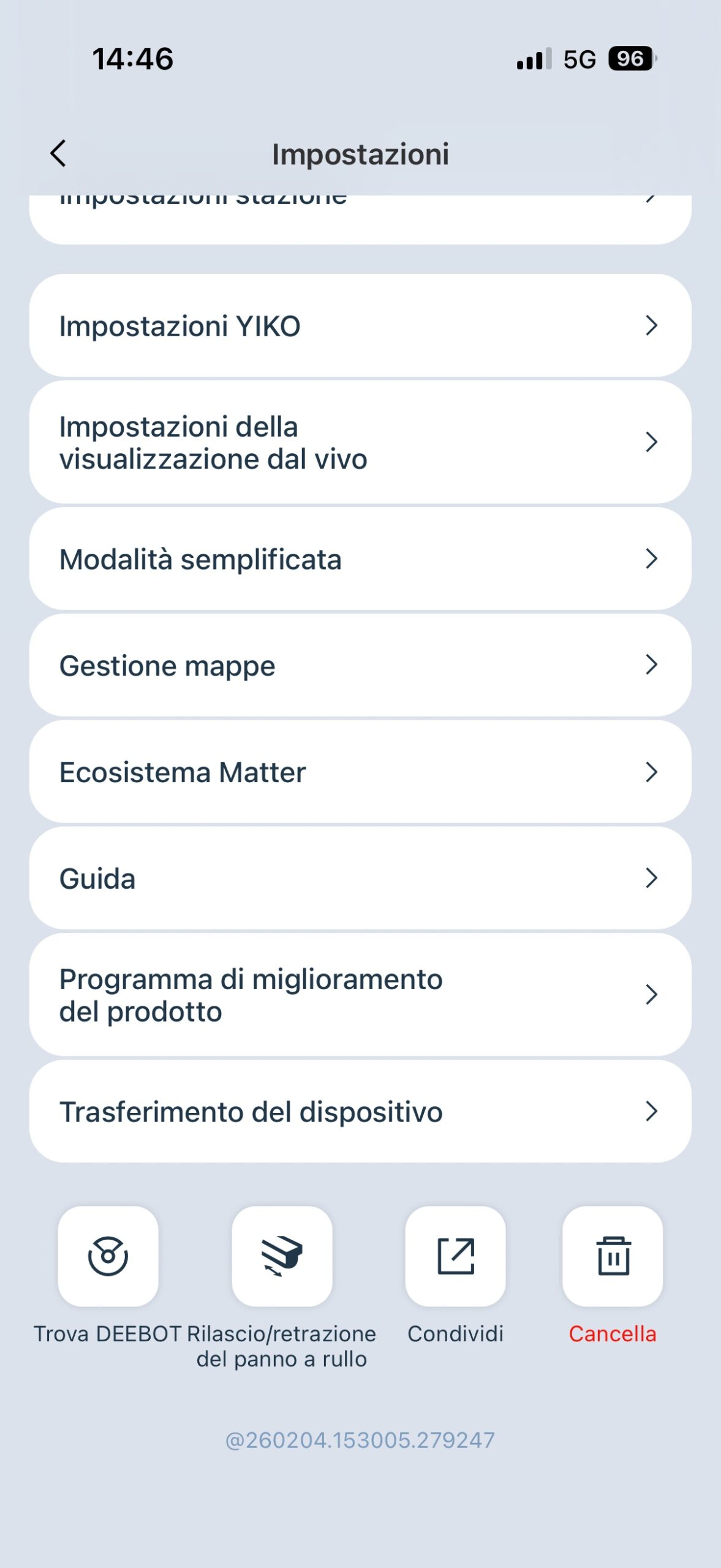Open Programma di miglioramento del prodotto
This screenshot has height=1568, width=721.
(x=360, y=995)
